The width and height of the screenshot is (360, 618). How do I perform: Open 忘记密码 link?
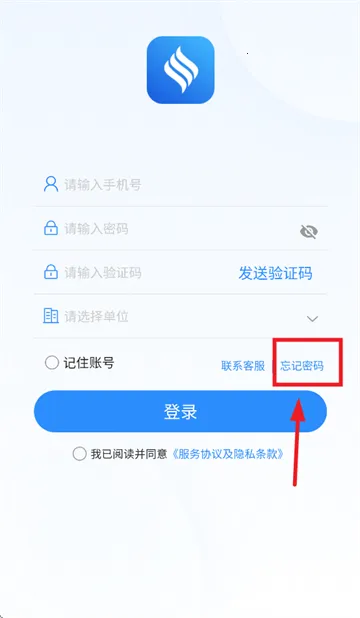pos(302,366)
